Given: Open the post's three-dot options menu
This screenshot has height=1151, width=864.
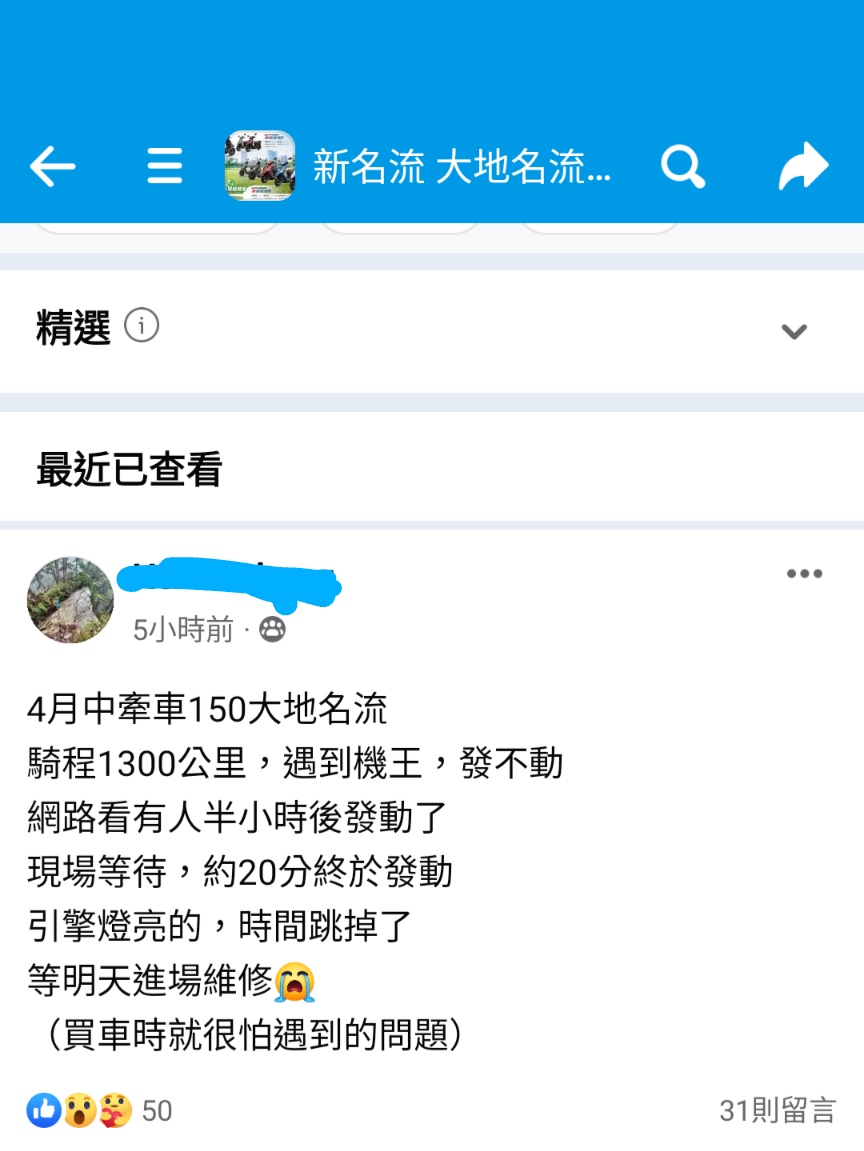Looking at the screenshot, I should tap(804, 574).
